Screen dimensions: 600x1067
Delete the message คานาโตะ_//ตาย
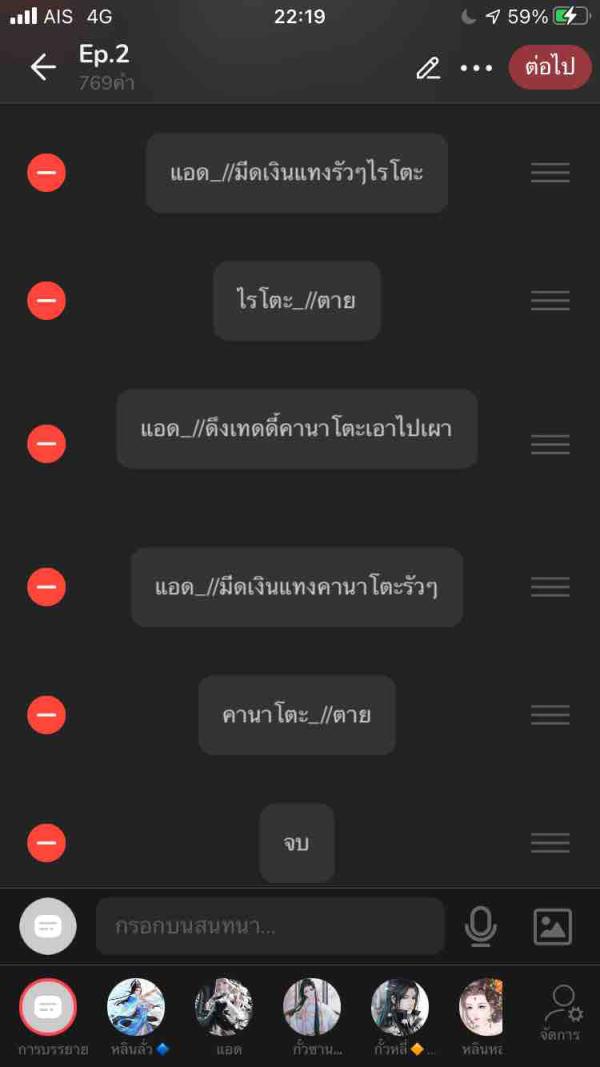point(46,715)
